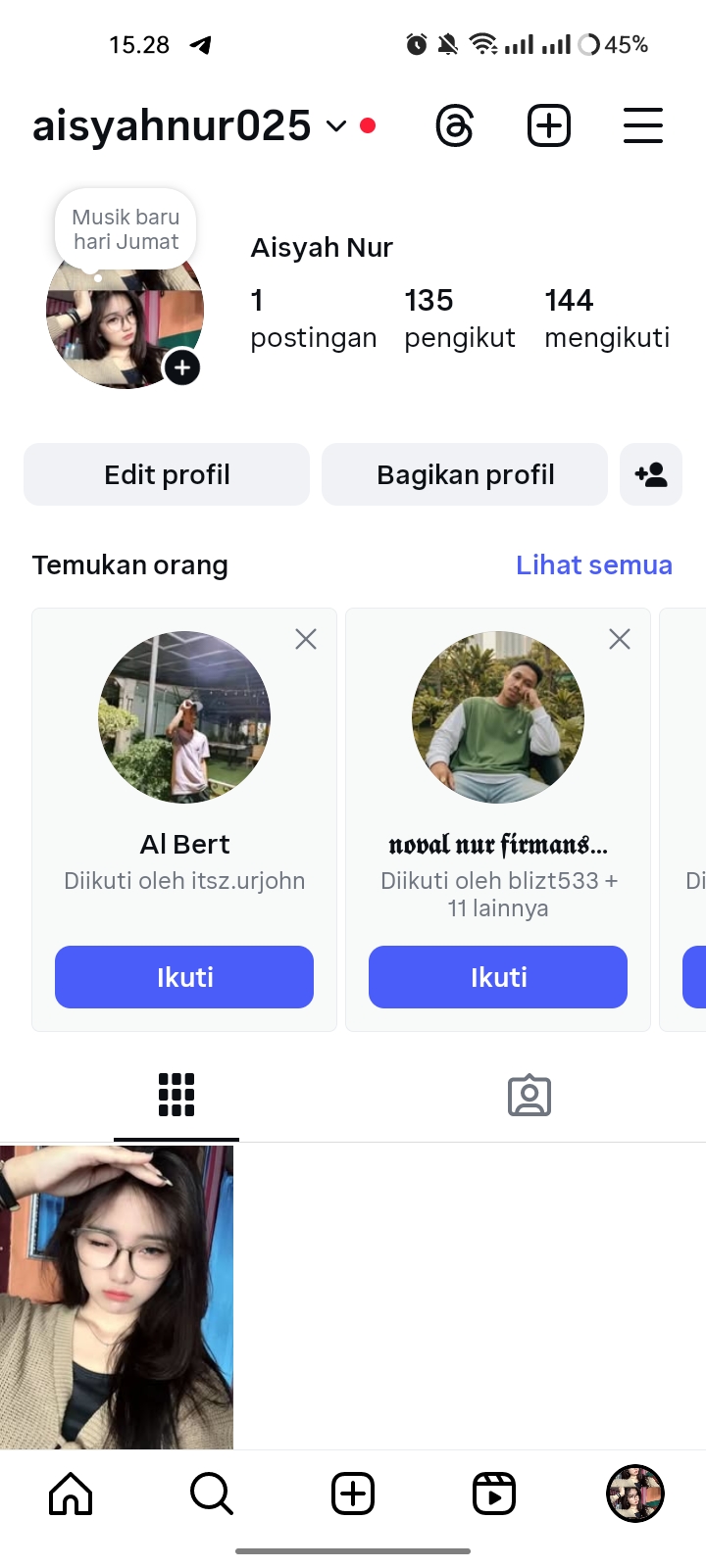Tap the add person icon button

(651, 474)
